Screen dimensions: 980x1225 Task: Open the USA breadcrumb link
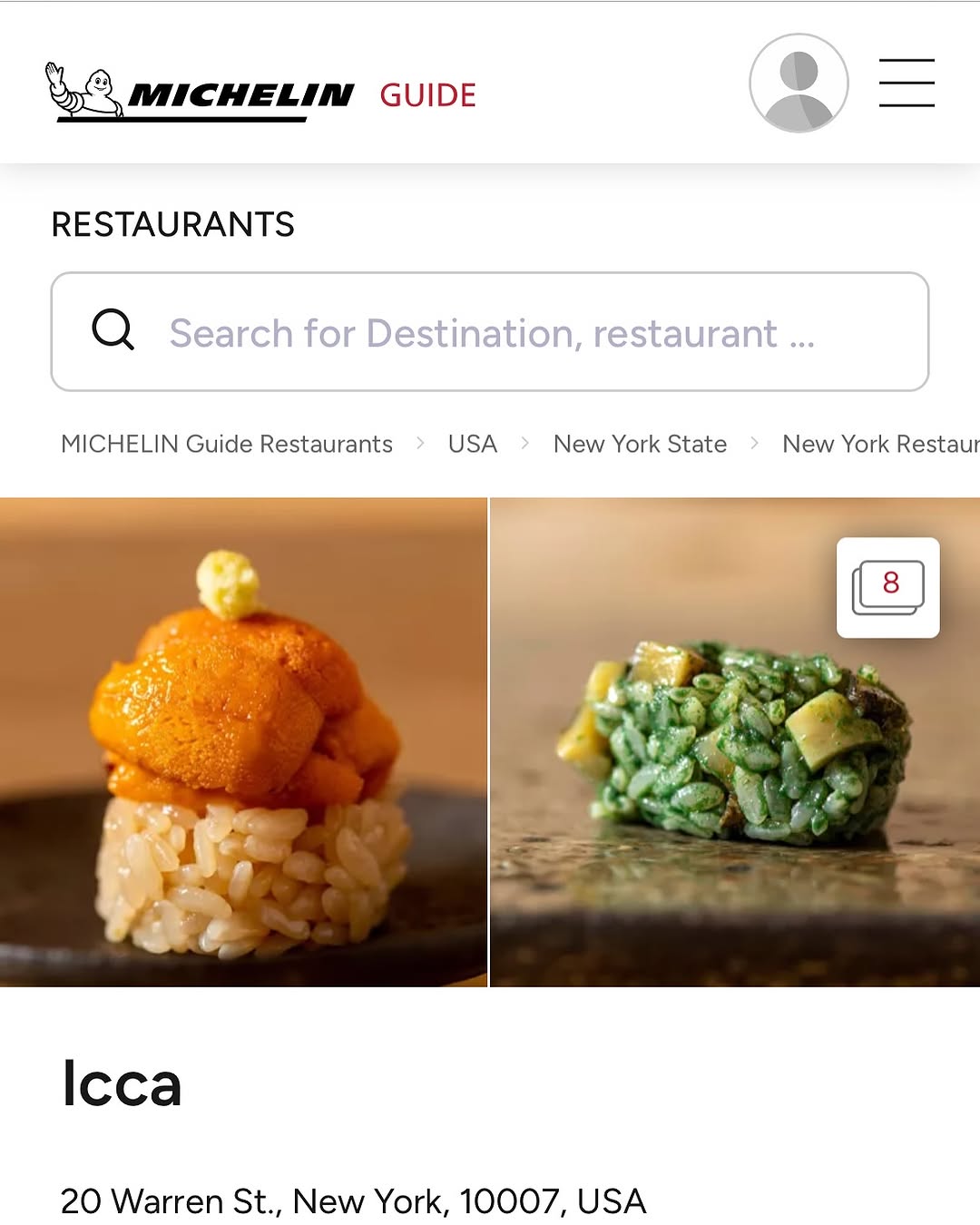(473, 444)
